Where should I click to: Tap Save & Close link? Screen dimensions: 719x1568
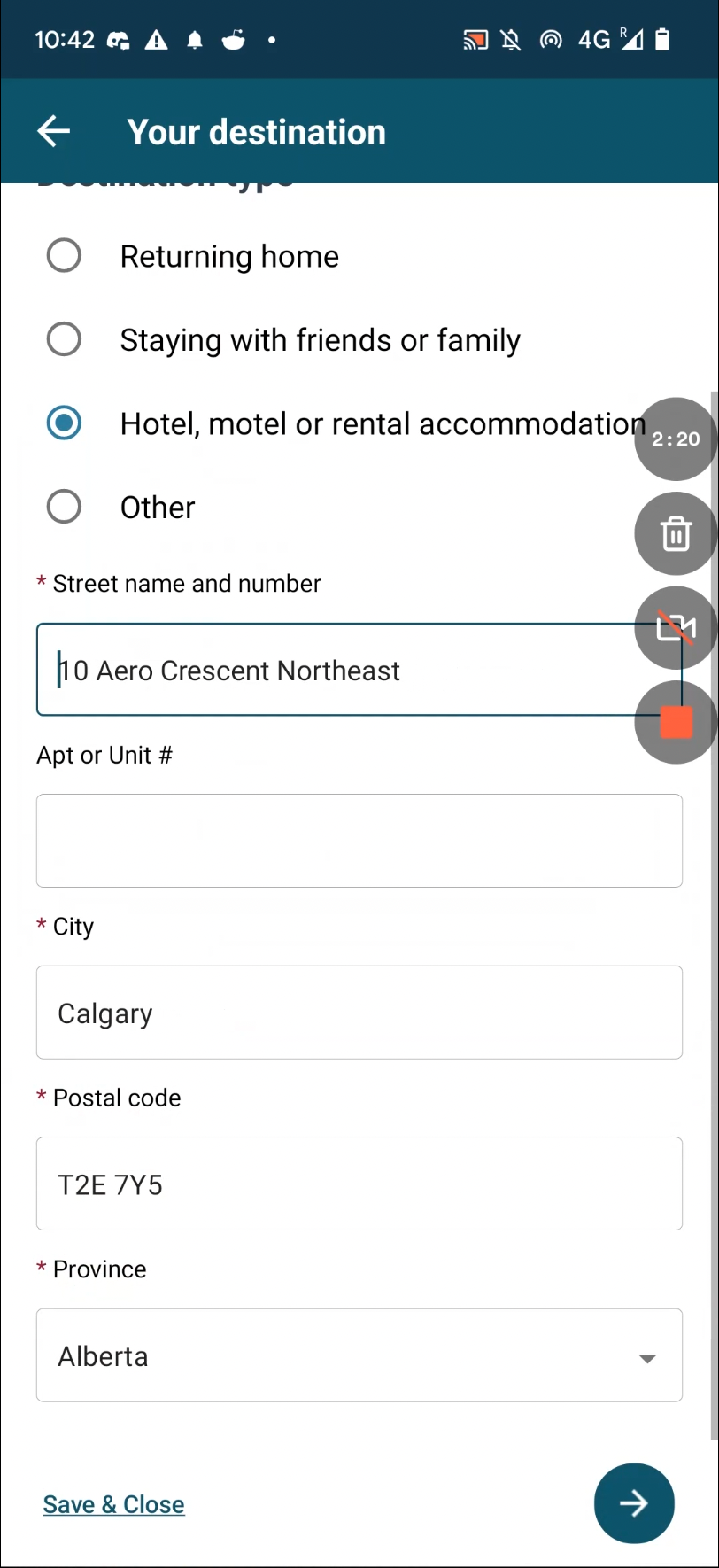[x=114, y=1504]
